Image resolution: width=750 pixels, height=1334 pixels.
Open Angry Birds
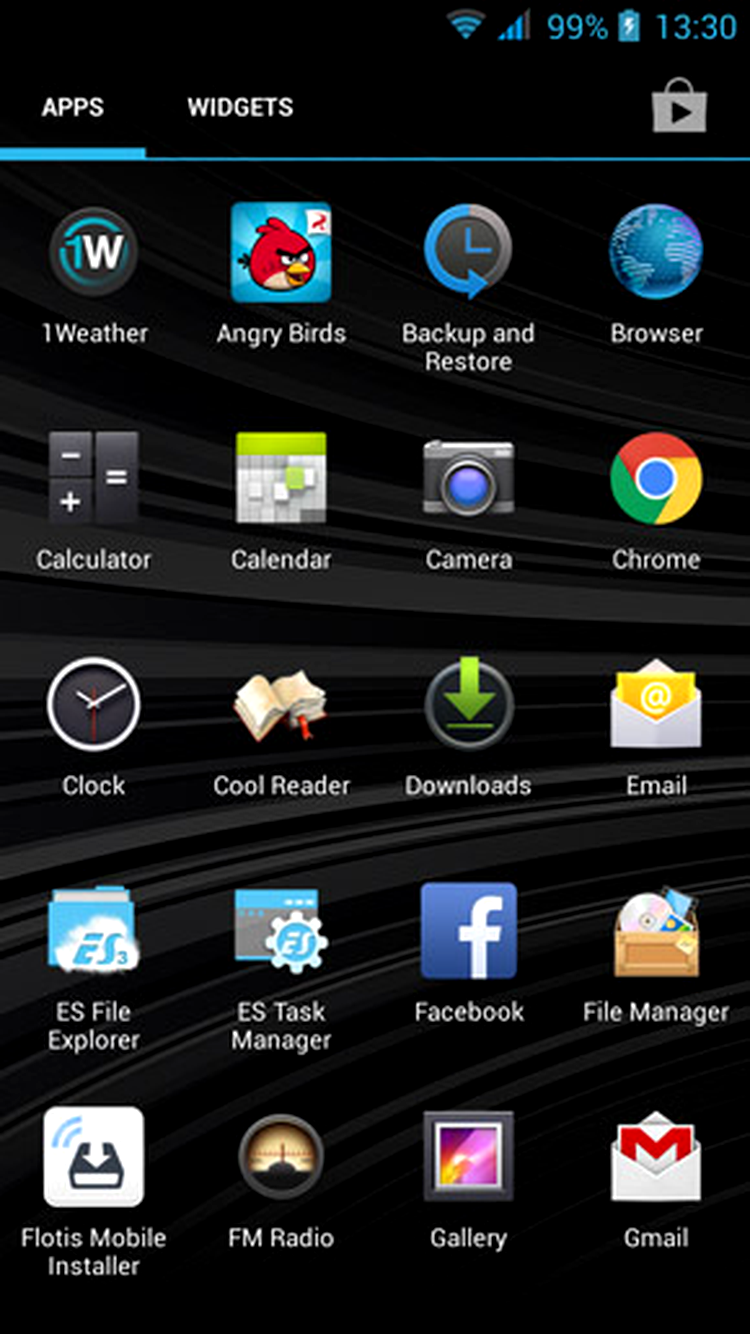(281, 252)
